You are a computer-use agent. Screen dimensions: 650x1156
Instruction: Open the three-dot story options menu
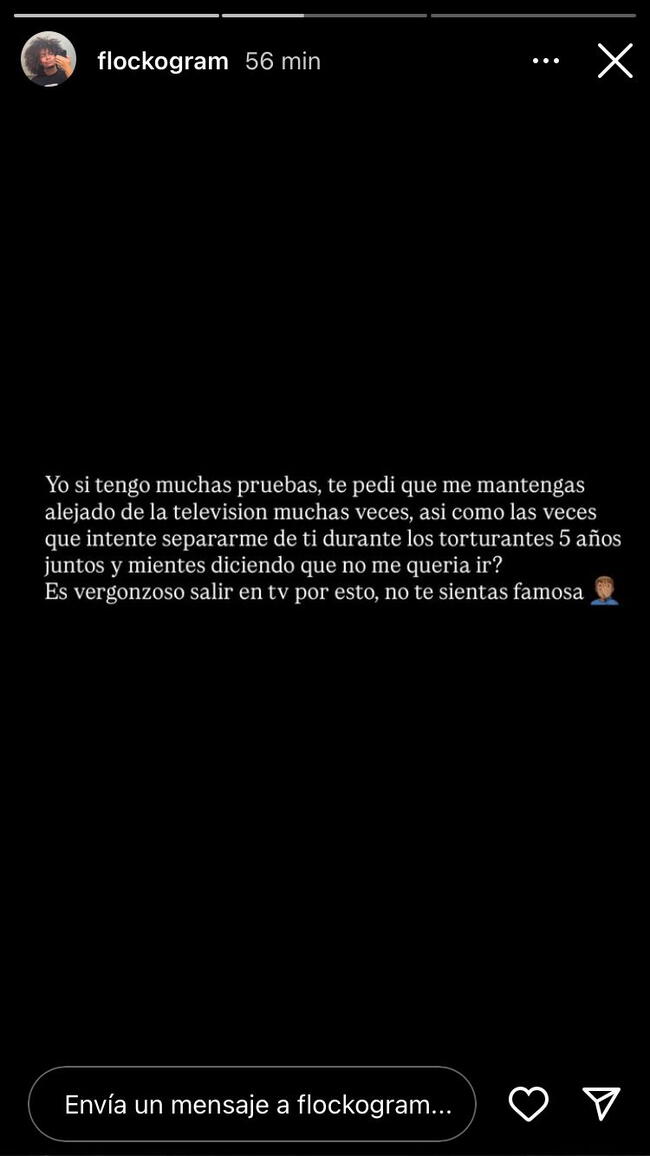546,61
